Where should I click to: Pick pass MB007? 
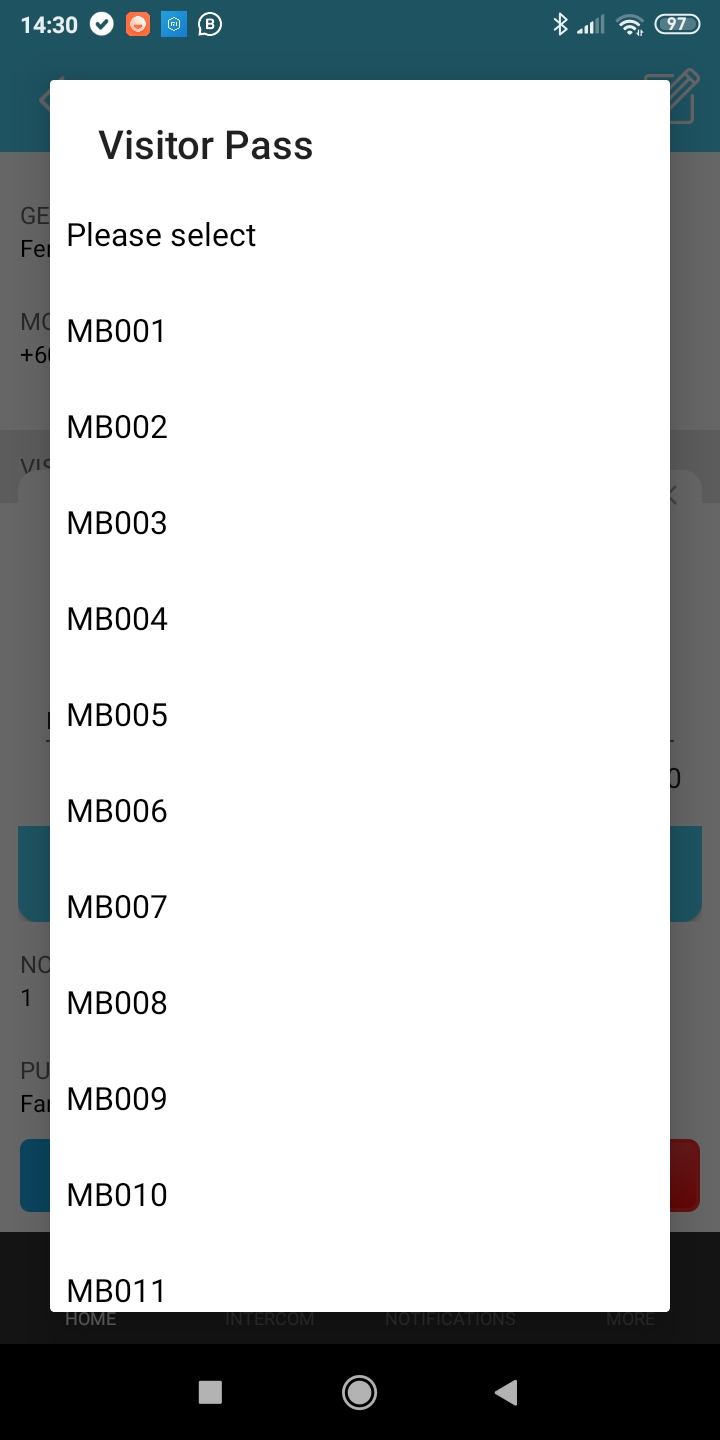point(360,907)
